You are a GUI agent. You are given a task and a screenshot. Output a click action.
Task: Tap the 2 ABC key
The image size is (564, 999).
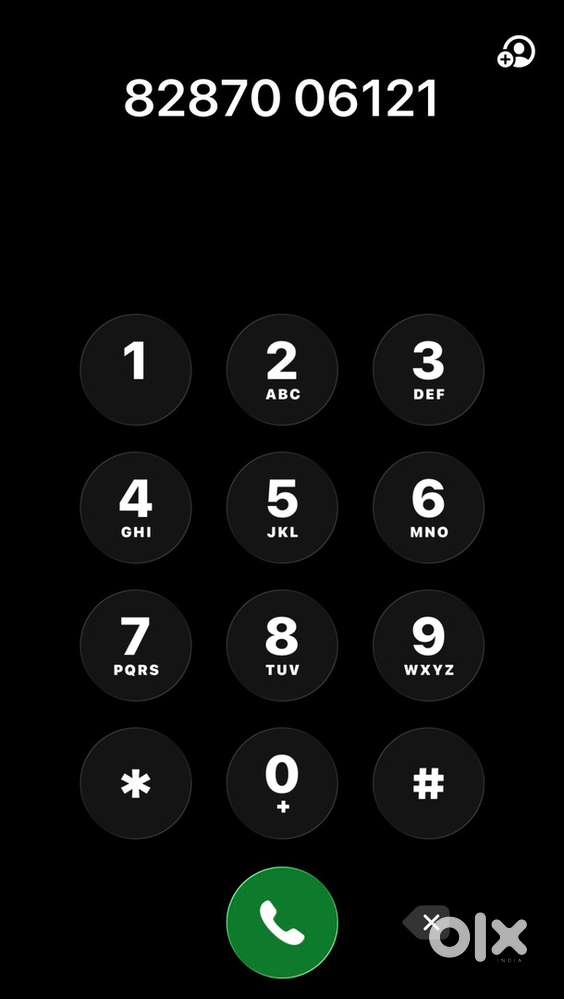point(282,370)
